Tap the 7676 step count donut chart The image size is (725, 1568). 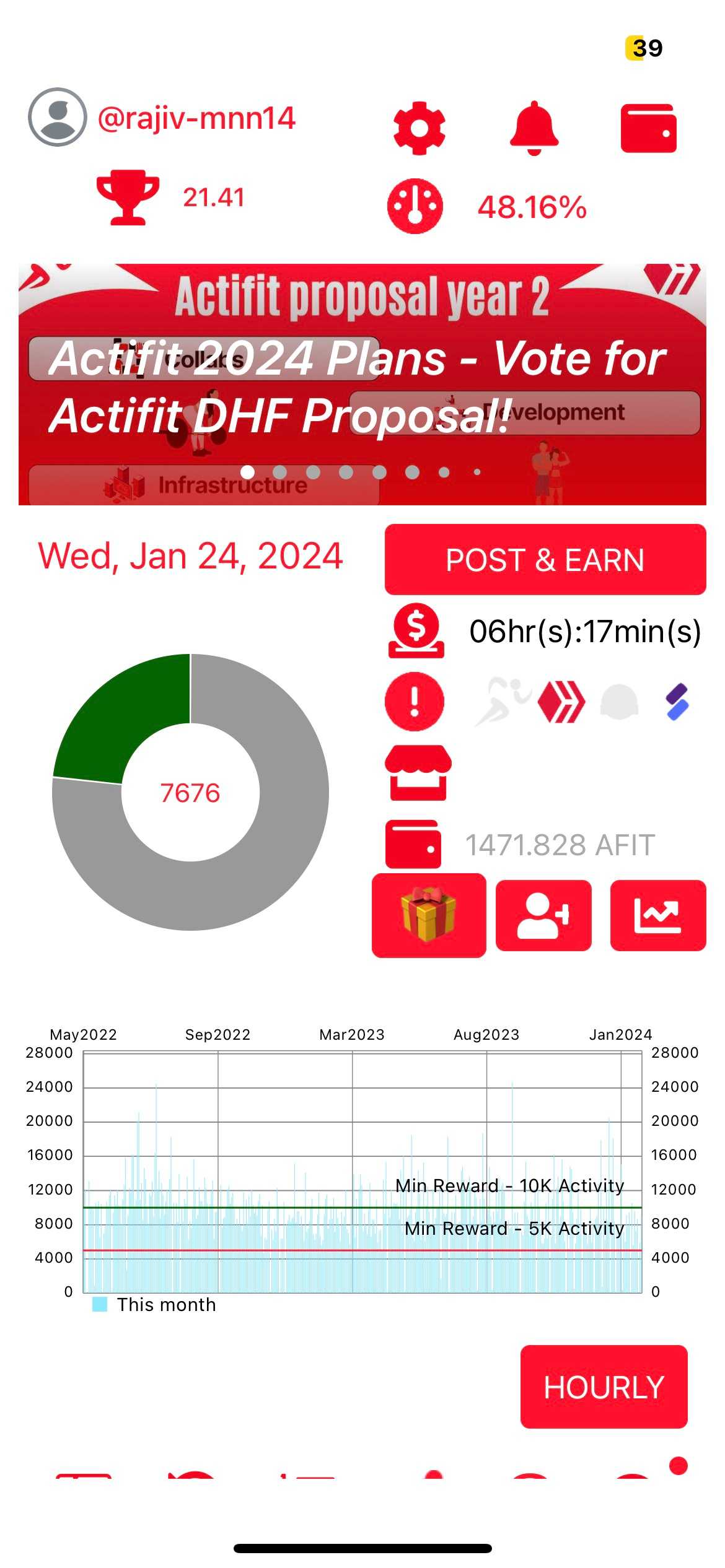(190, 792)
